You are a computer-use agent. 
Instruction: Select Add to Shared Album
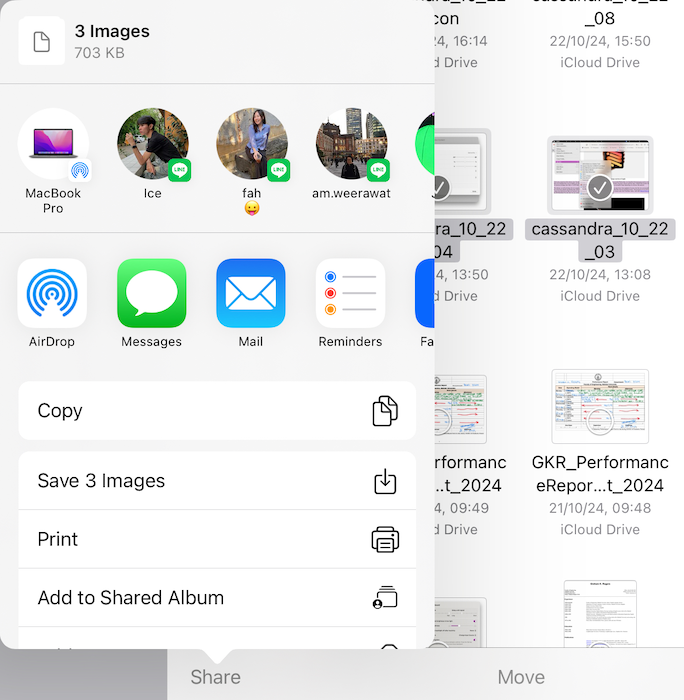(x=217, y=598)
